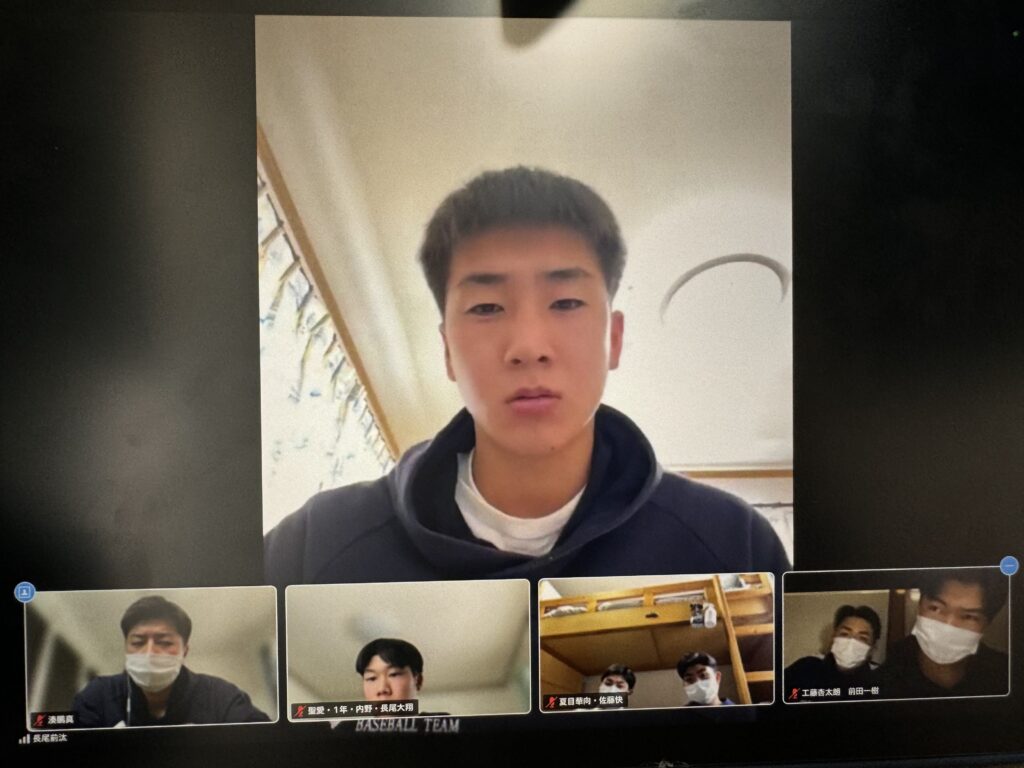Tap the blue minimize icon on thumbnail strip
1024x768 pixels.
point(1008,565)
